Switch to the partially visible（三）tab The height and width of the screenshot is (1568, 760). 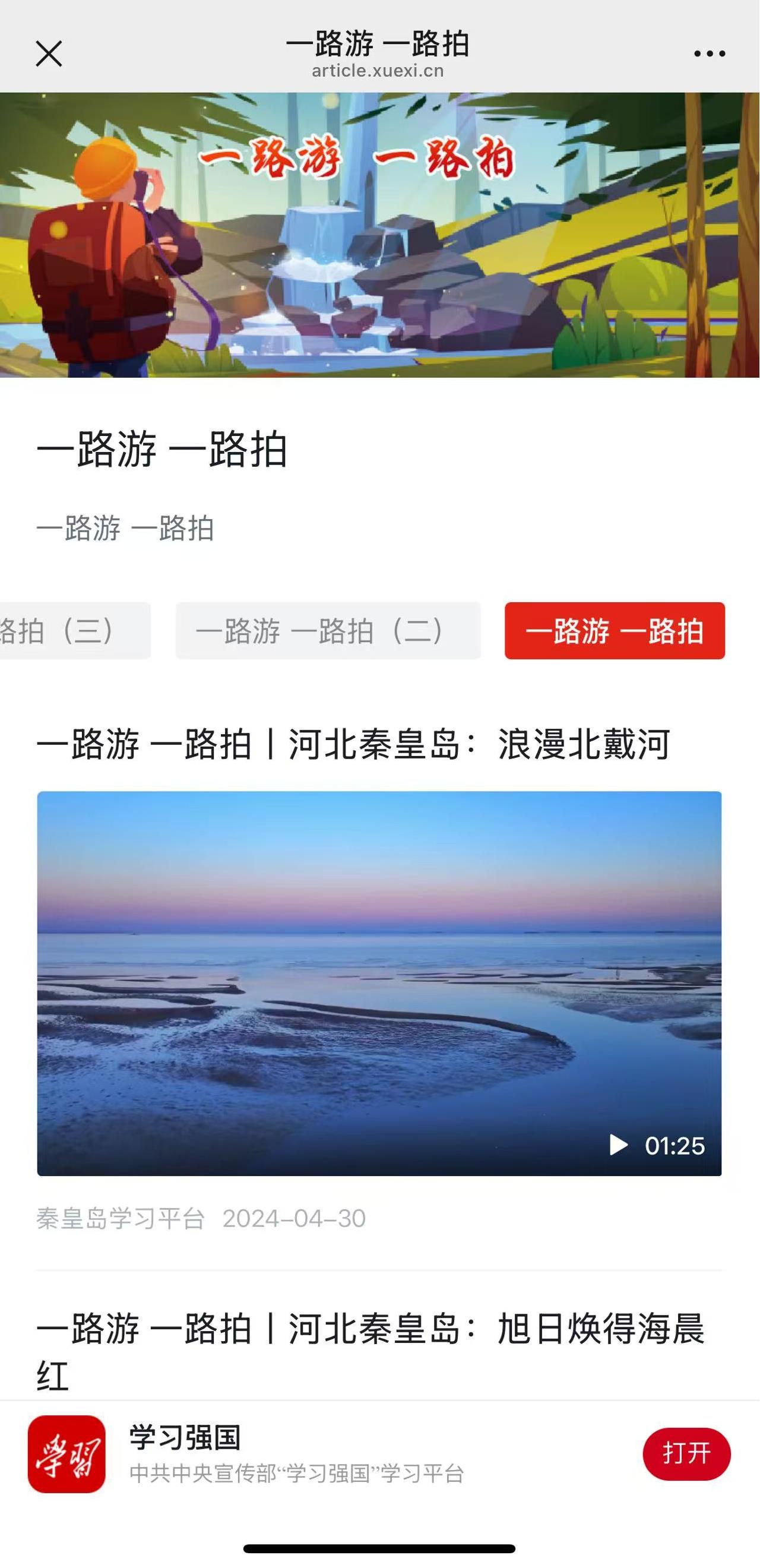(x=73, y=631)
